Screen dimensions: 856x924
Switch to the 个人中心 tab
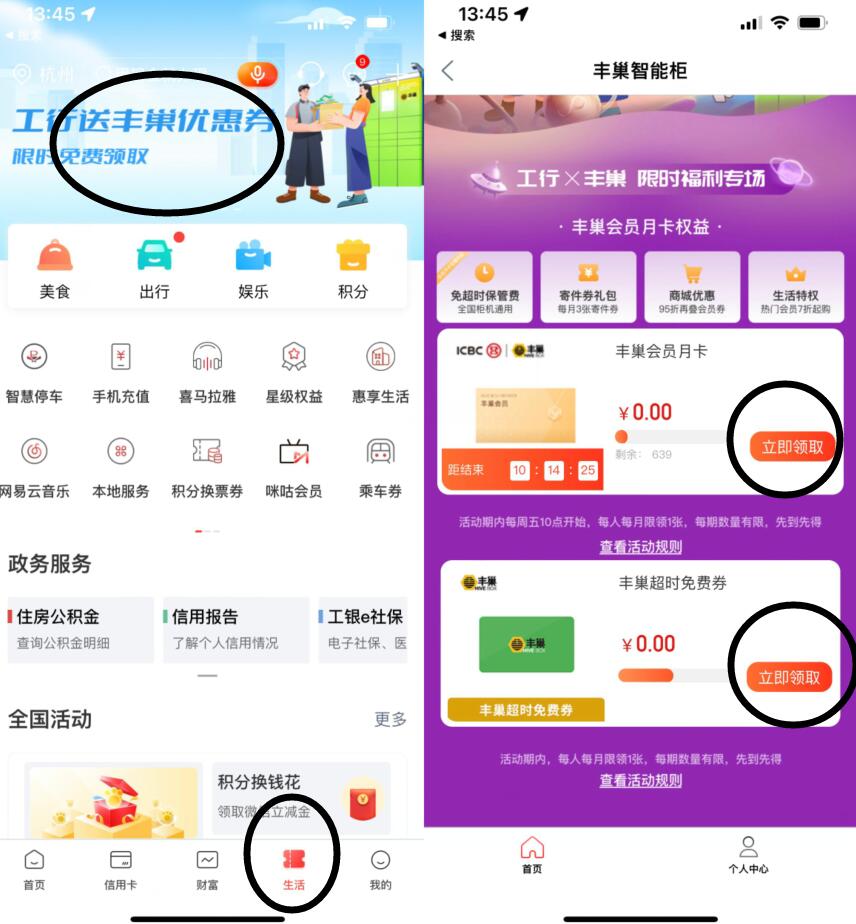click(748, 855)
